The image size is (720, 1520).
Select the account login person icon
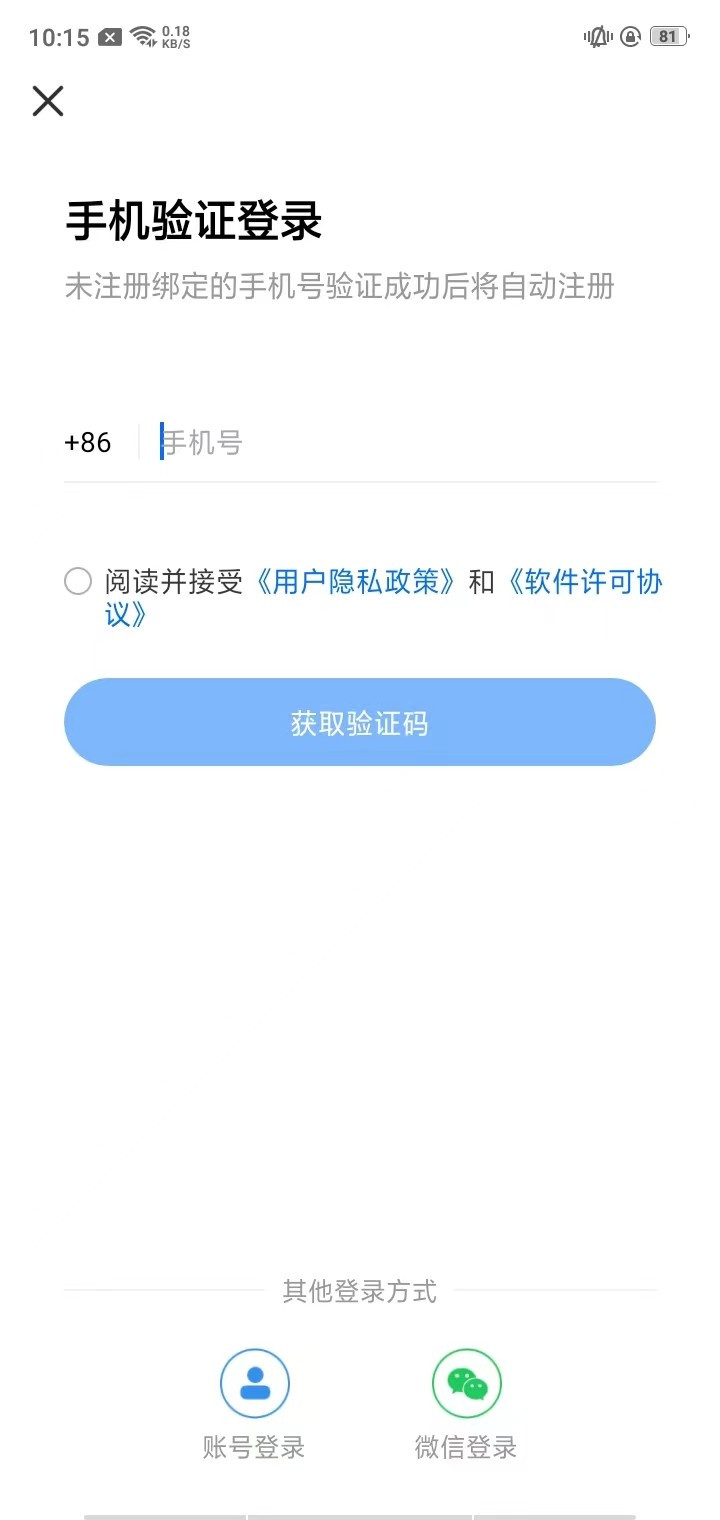[254, 1383]
